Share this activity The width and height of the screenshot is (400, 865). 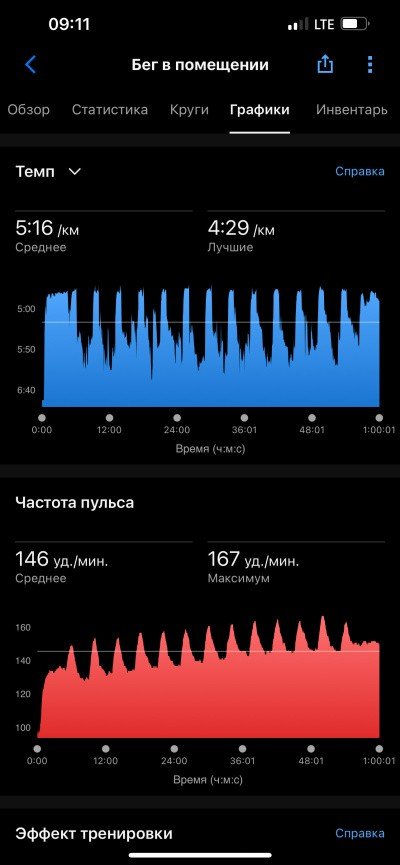(325, 64)
